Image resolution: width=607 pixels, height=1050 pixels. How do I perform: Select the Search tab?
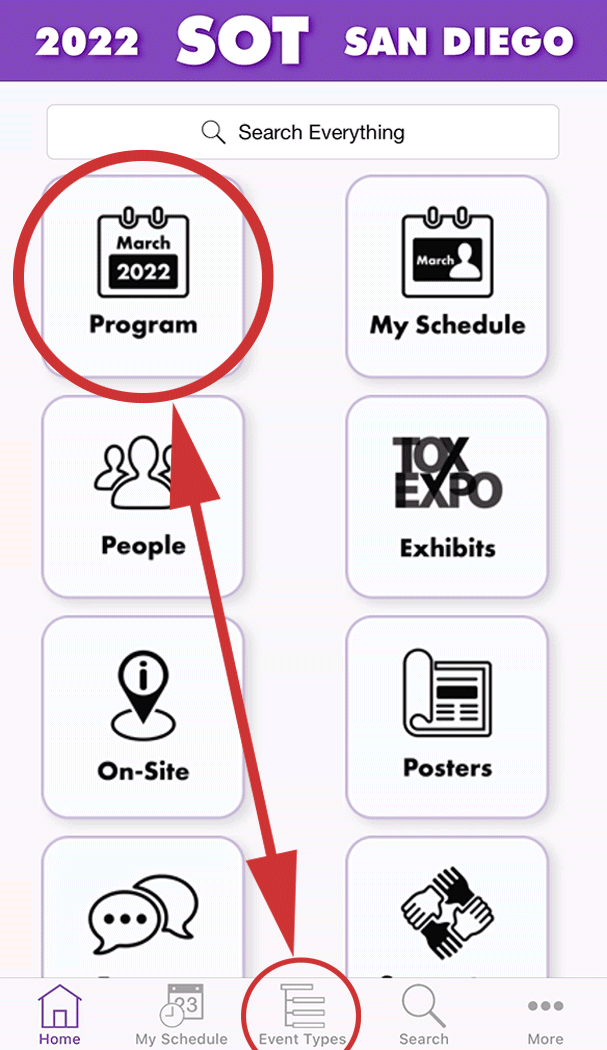point(423,1015)
